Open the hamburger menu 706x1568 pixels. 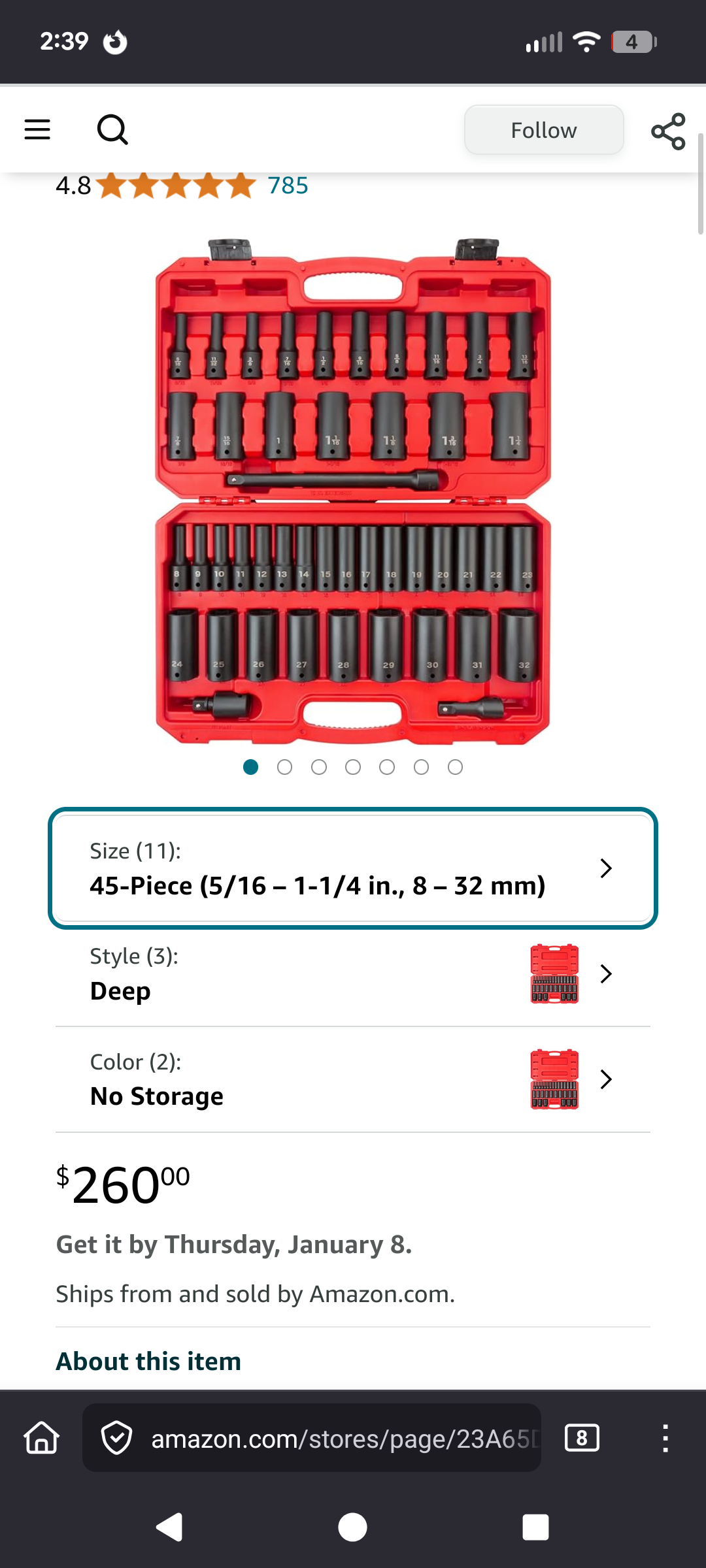point(37,129)
